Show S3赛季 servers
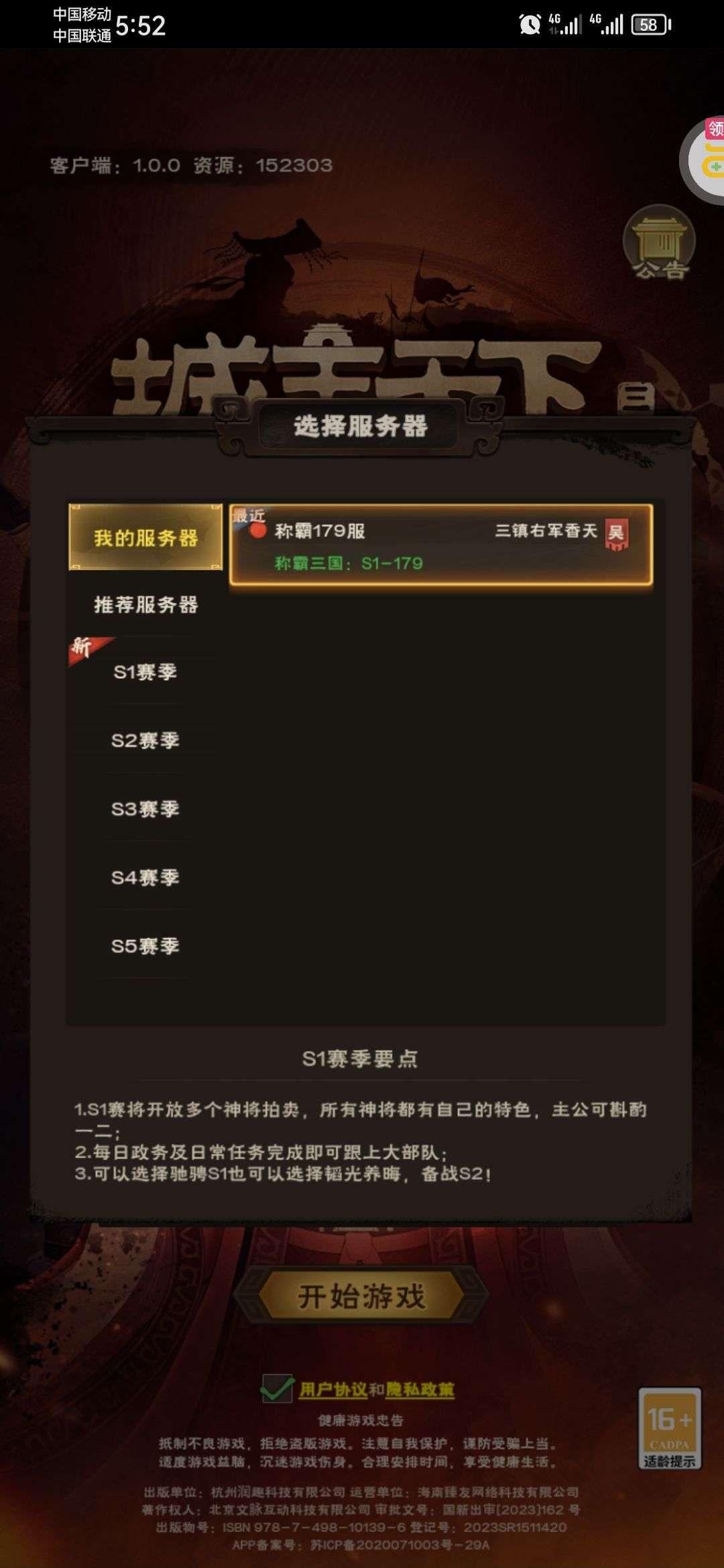The width and height of the screenshot is (724, 1568). (x=145, y=809)
